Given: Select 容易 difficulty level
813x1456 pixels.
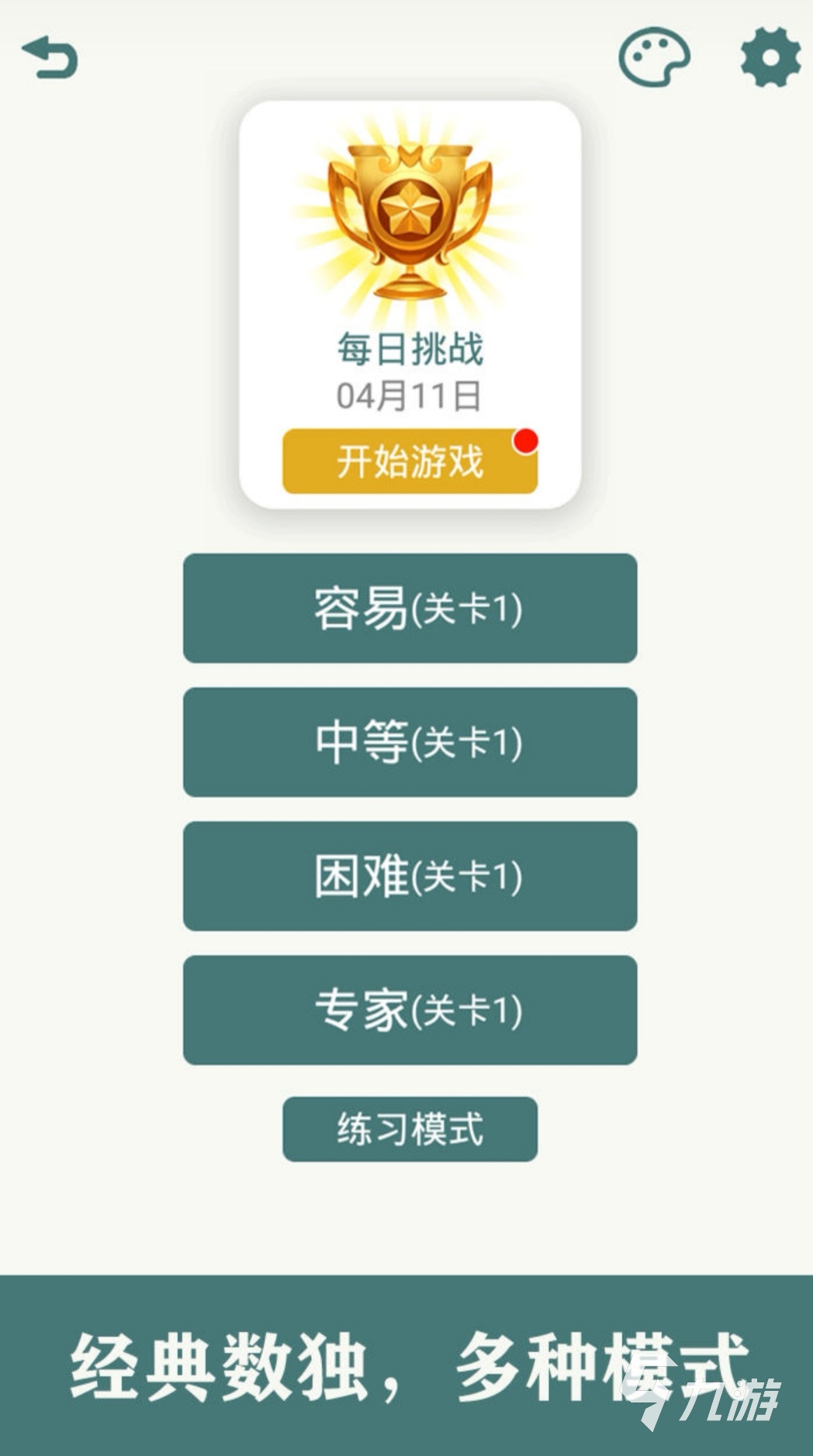Looking at the screenshot, I should tap(410, 608).
